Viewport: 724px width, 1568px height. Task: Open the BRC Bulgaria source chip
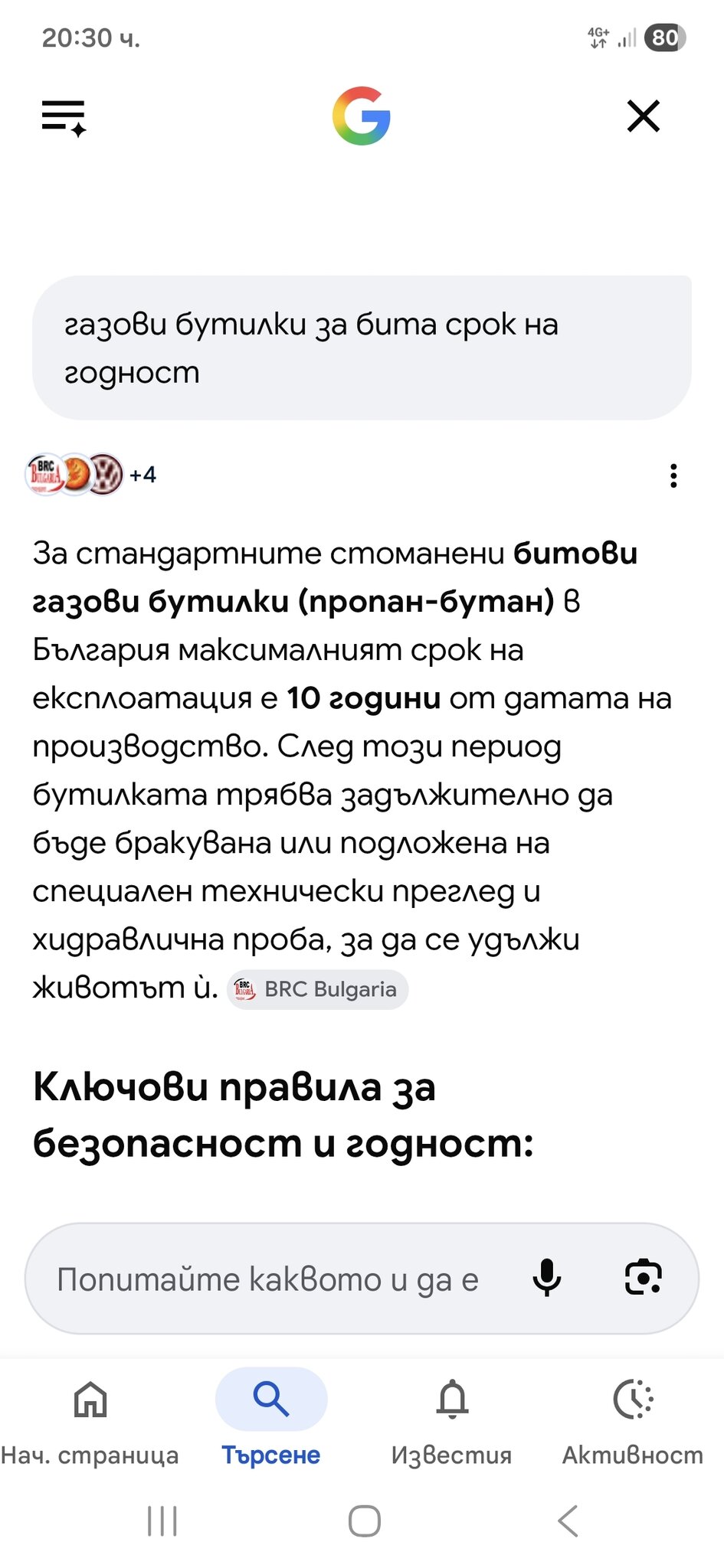coord(318,989)
